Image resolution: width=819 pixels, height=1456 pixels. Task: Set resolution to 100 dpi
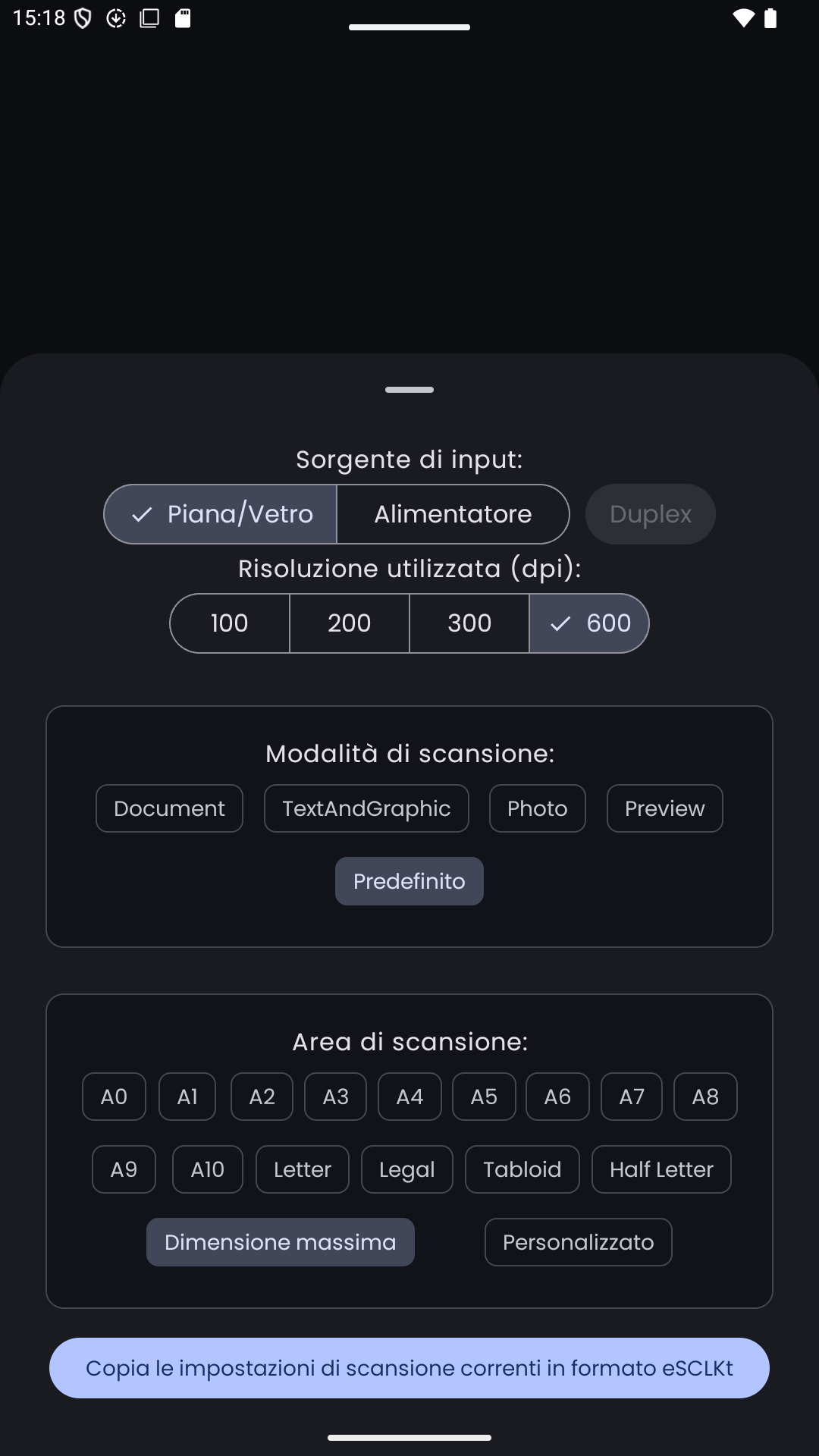229,623
